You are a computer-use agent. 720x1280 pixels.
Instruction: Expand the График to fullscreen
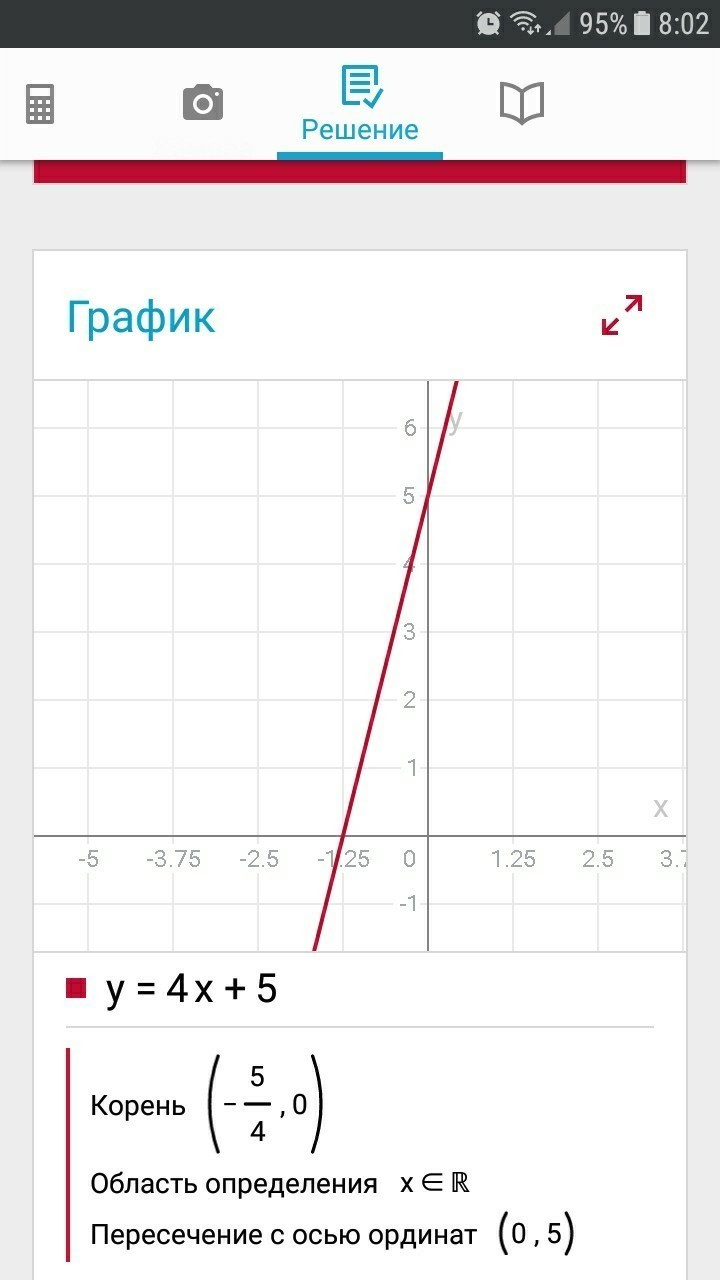tap(621, 315)
